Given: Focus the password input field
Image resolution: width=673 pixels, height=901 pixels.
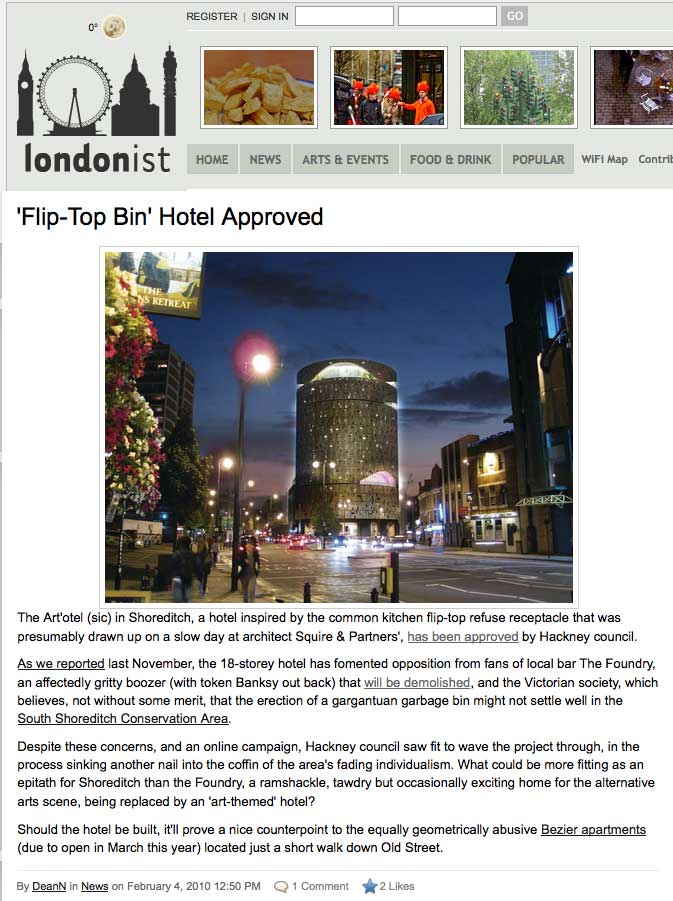Looking at the screenshot, I should click(447, 16).
